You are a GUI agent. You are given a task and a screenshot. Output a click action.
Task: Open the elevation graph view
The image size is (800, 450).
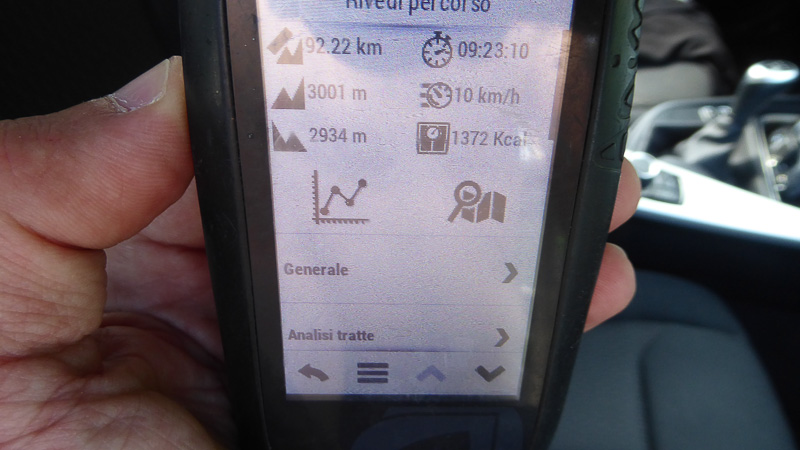pos(341,196)
